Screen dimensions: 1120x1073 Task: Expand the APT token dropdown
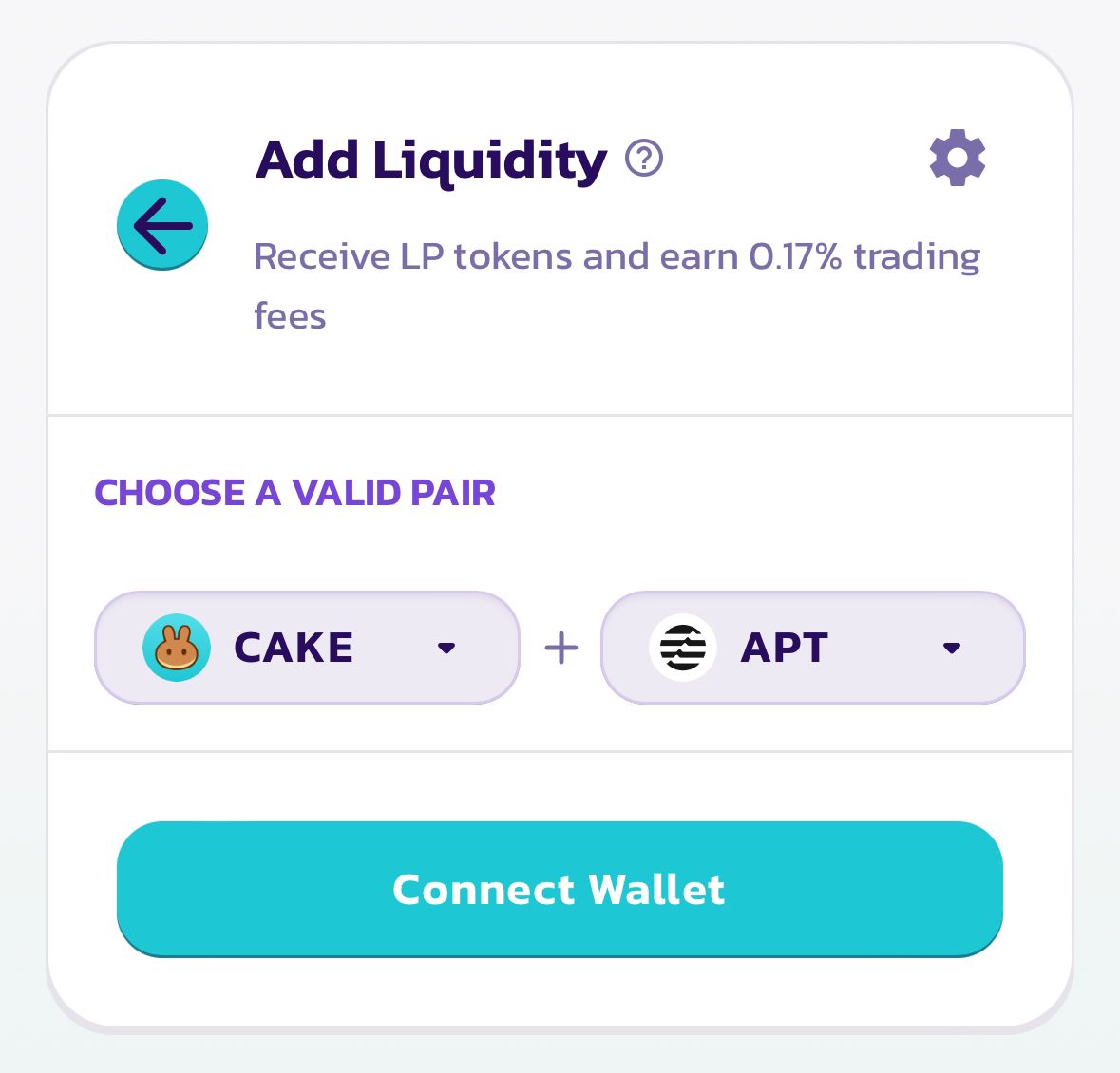[x=813, y=648]
